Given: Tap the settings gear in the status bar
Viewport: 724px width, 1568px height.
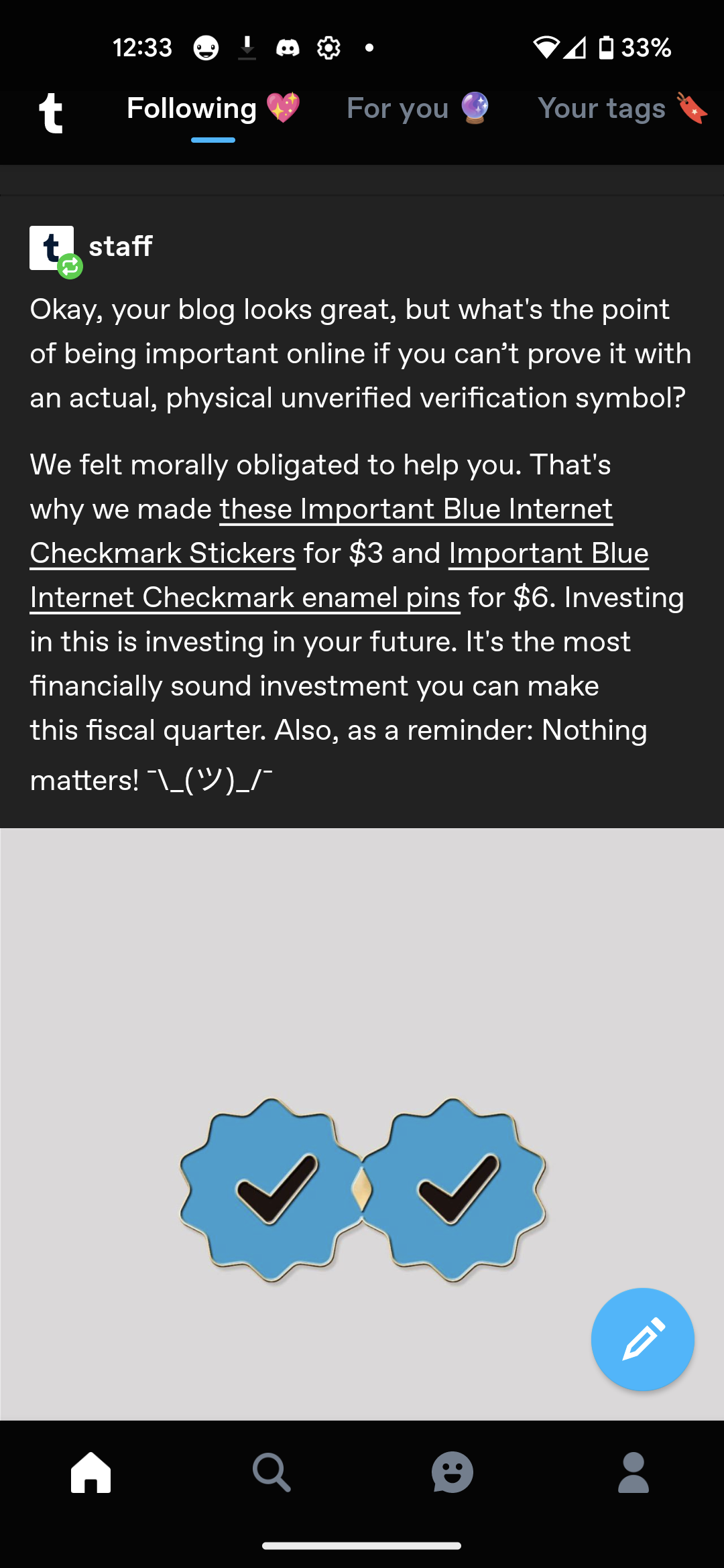Looking at the screenshot, I should tap(328, 47).
